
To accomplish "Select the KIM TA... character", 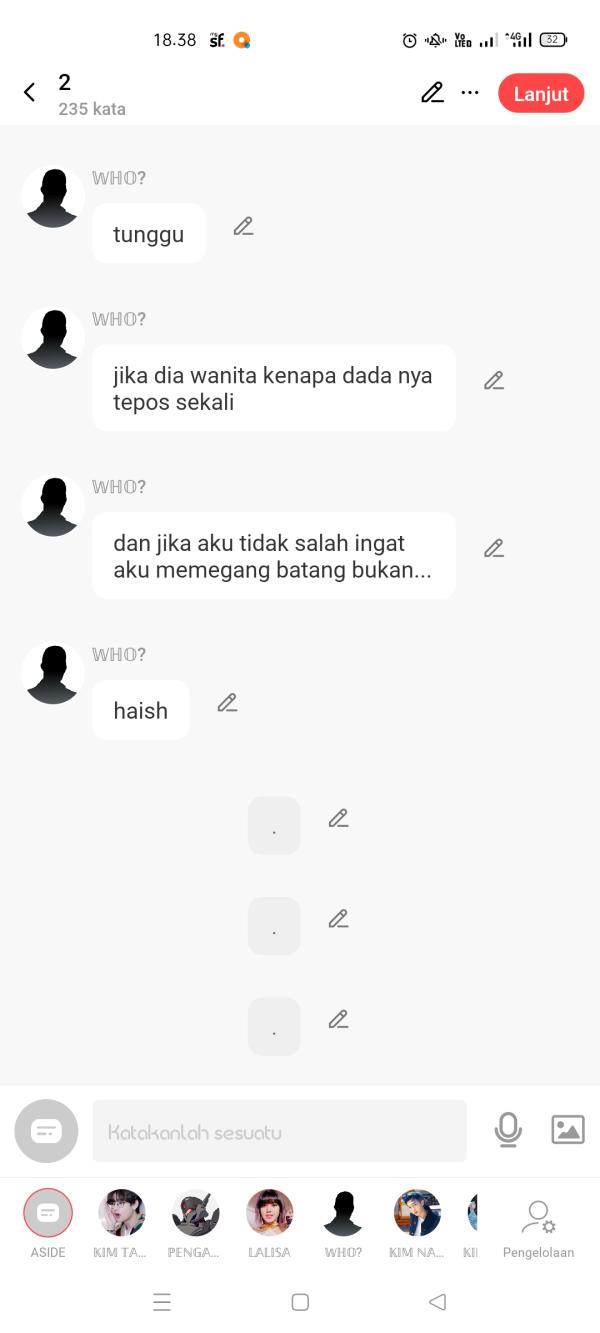I will click(121, 1213).
